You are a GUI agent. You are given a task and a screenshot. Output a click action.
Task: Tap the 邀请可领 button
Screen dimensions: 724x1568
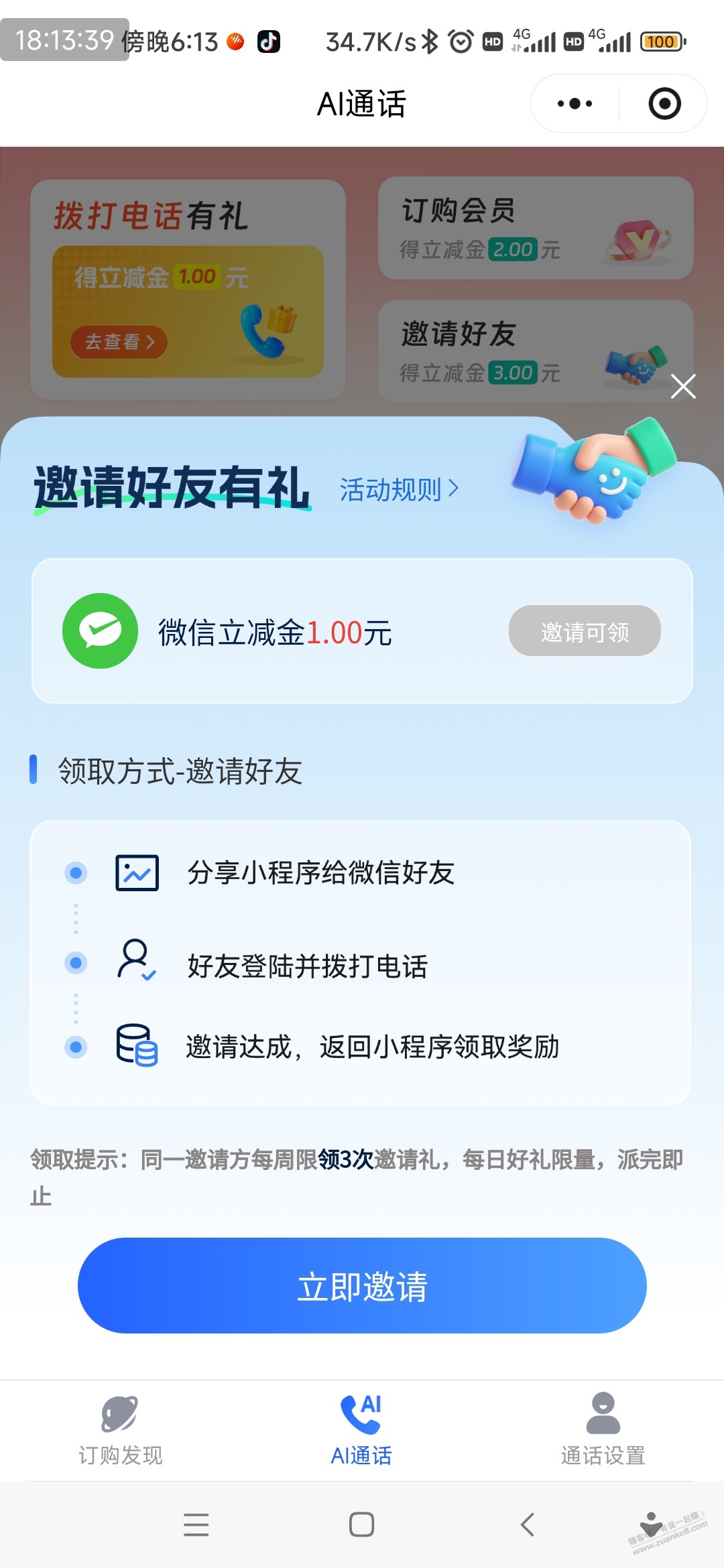click(x=585, y=631)
